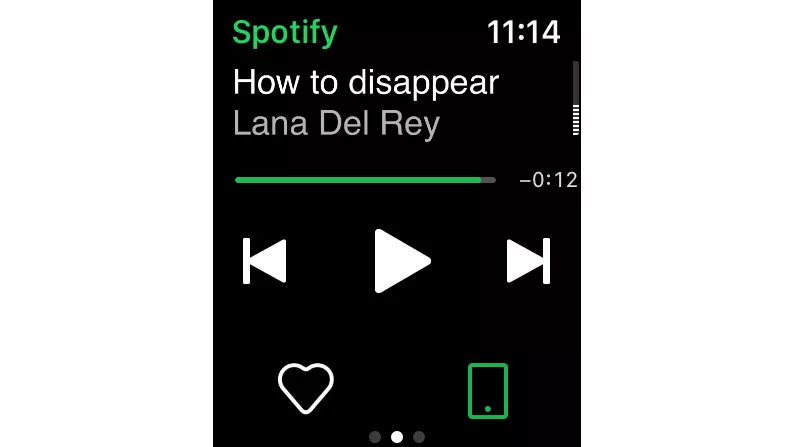This screenshot has height=447, width=794.
Task: Like the song with the heart icon
Action: point(305,388)
